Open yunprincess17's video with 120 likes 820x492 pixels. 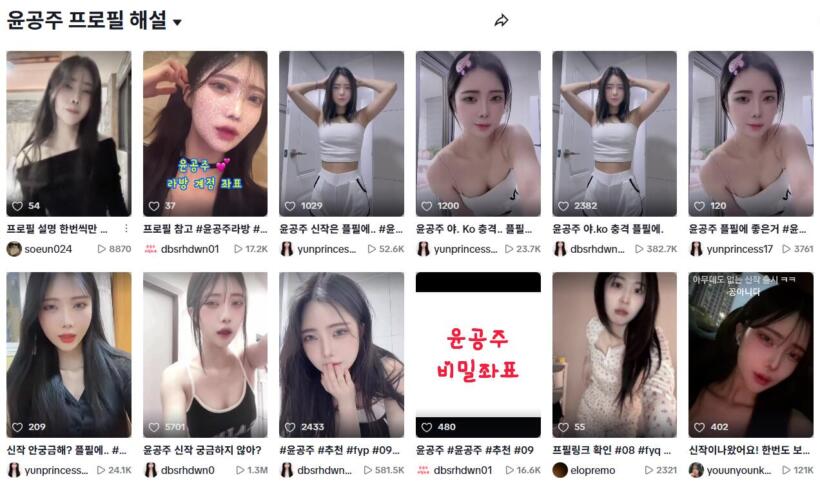pyautogui.click(x=750, y=133)
